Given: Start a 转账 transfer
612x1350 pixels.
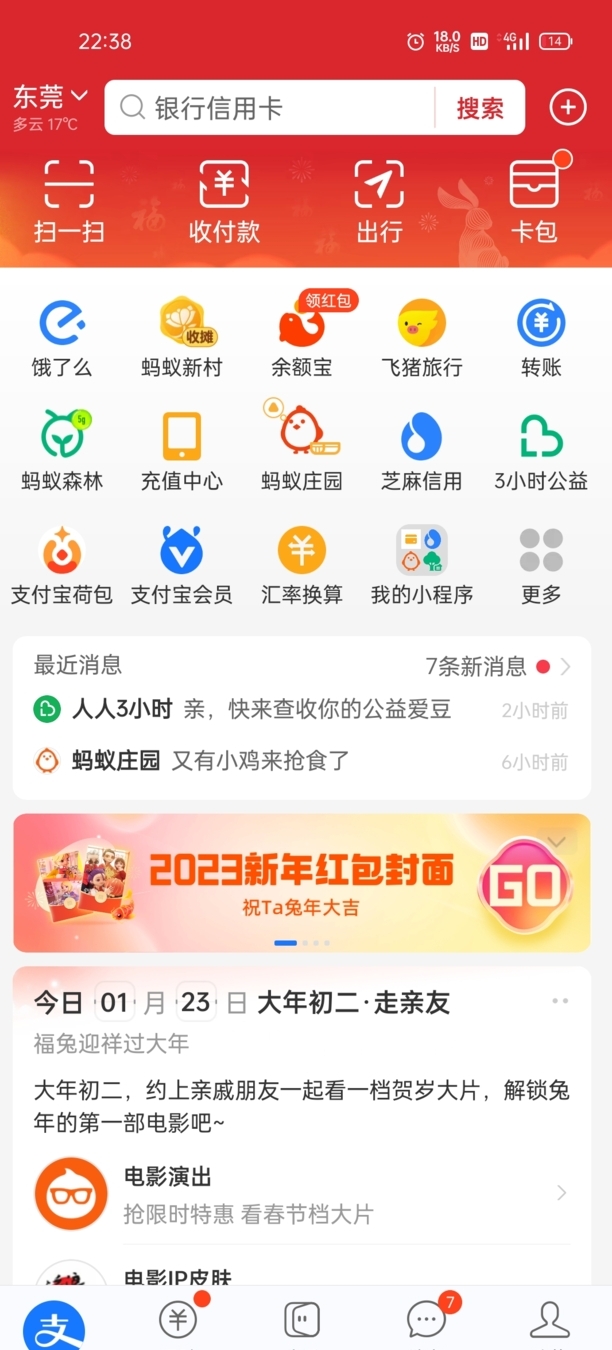Looking at the screenshot, I should click(541, 339).
